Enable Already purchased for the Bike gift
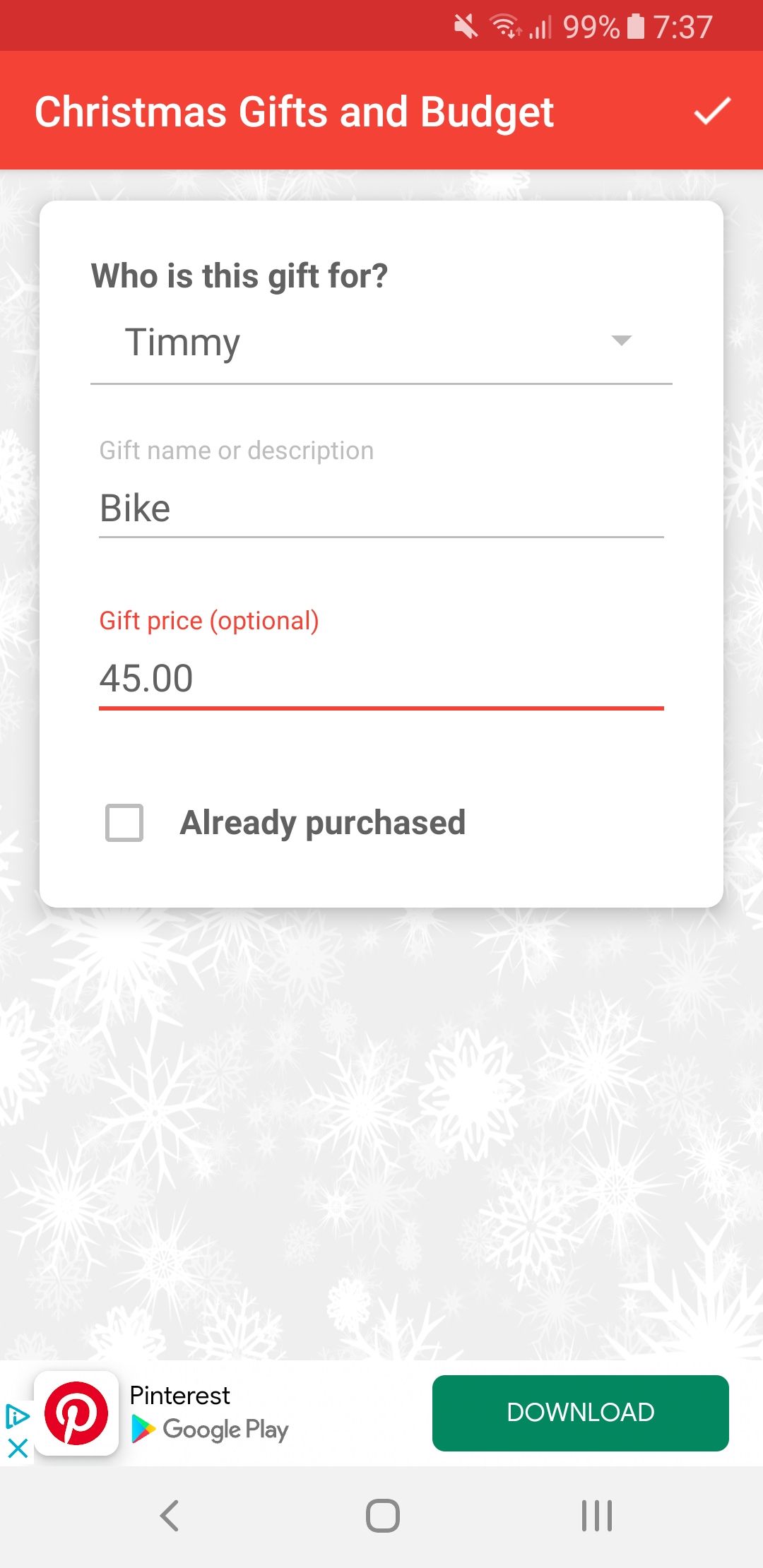The height and width of the screenshot is (1568, 763). [x=123, y=822]
